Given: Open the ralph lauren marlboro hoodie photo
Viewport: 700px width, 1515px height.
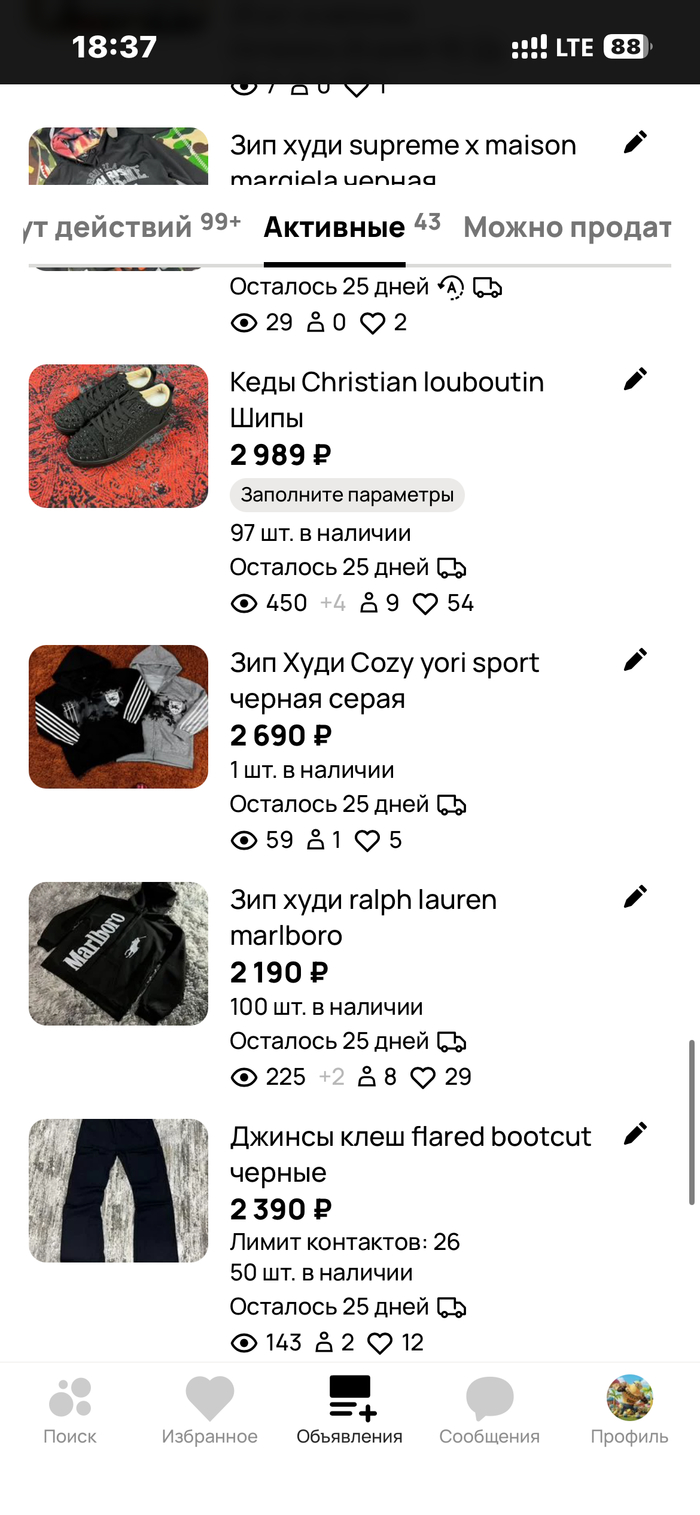Looking at the screenshot, I should [118, 953].
